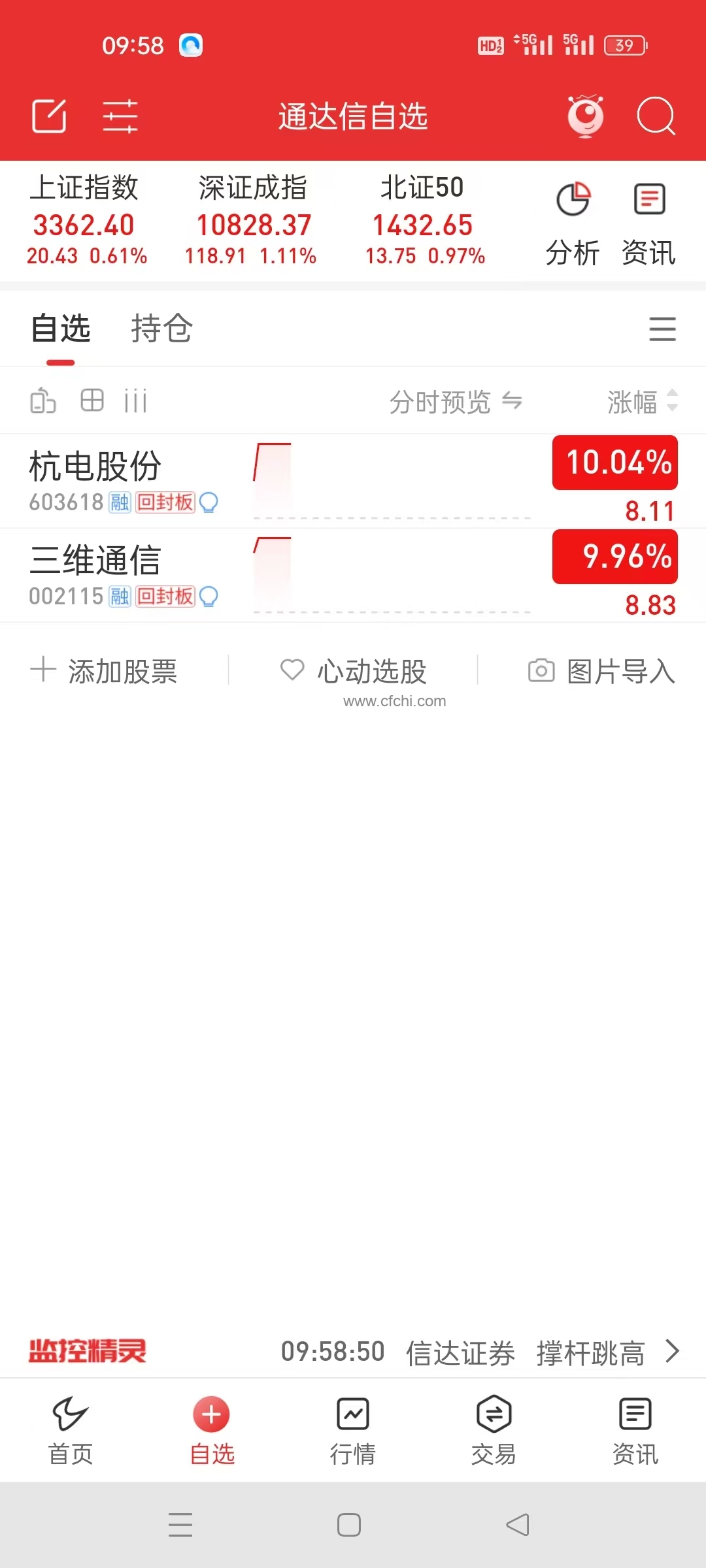Open the mascot assistant icon

pyautogui.click(x=585, y=116)
